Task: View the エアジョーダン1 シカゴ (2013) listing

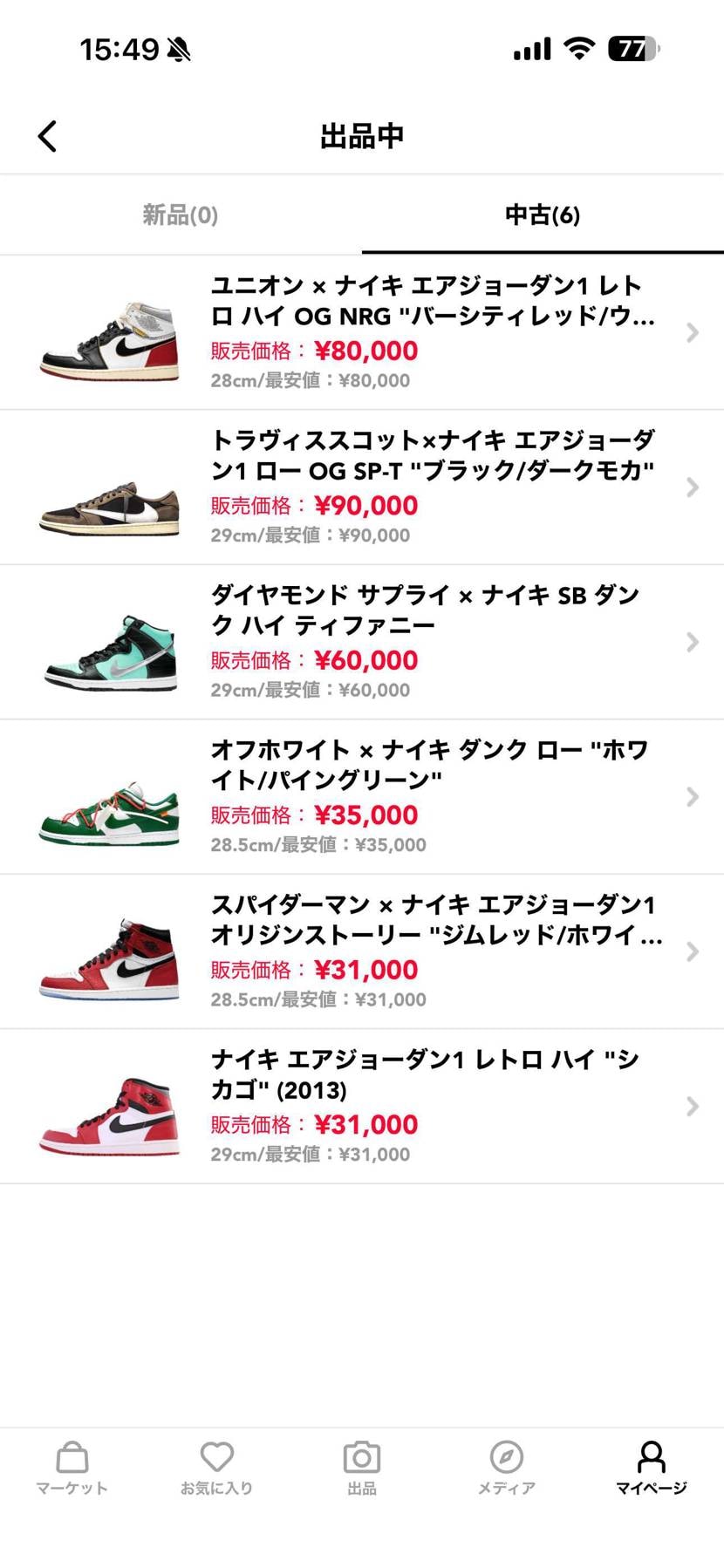Action: tap(362, 1106)
